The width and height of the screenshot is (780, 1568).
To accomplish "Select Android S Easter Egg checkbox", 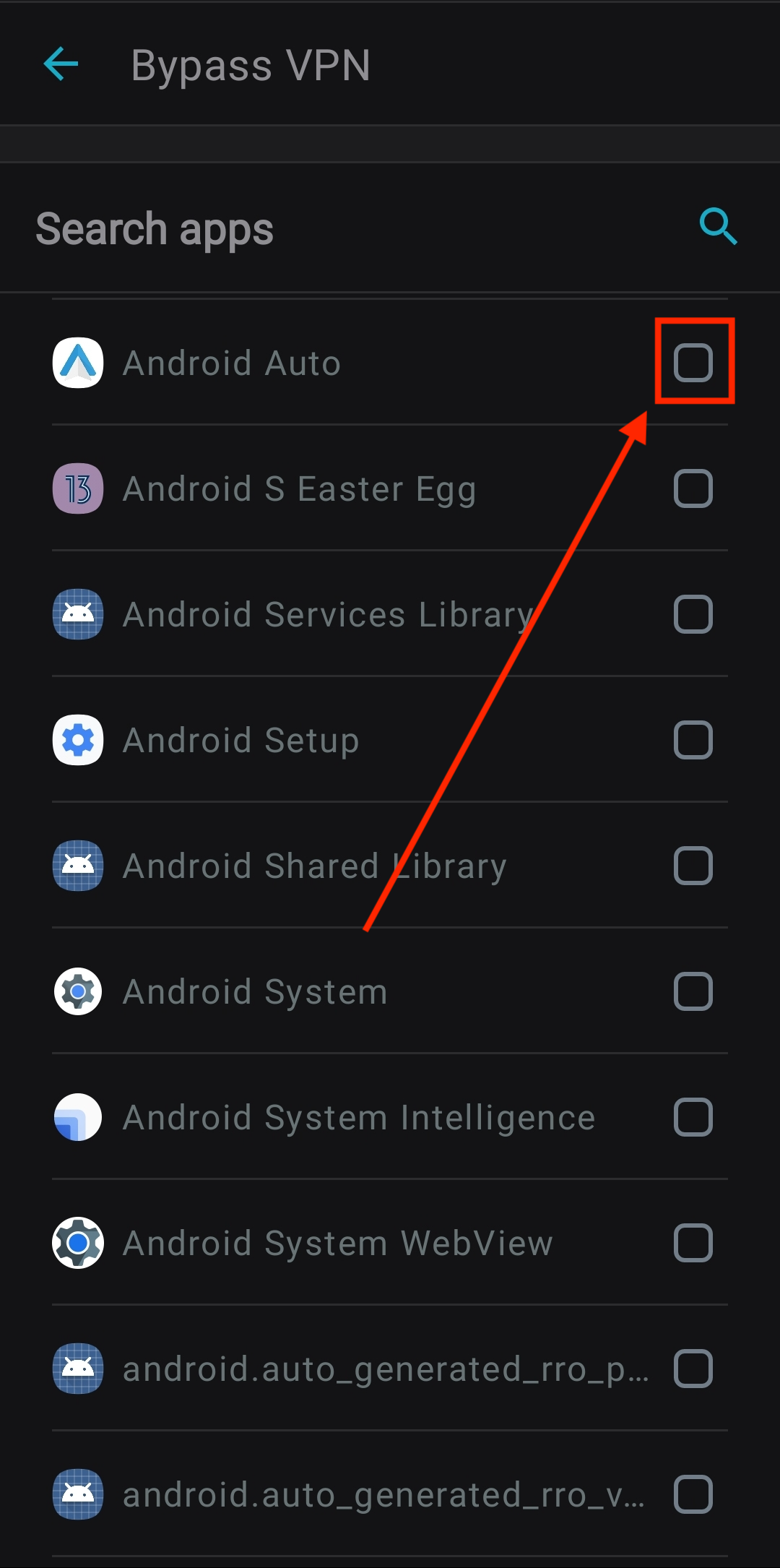I will (x=693, y=488).
